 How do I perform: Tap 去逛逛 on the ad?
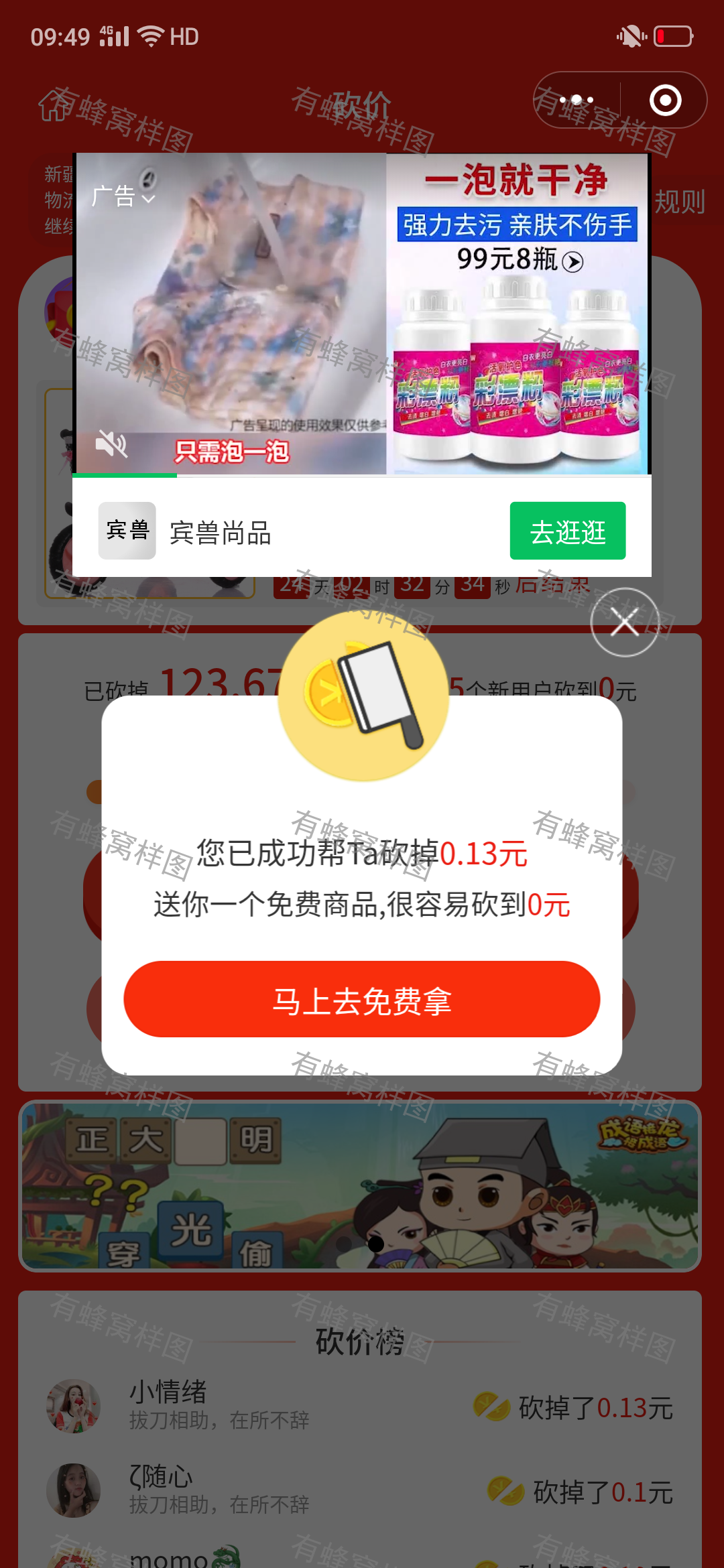[x=568, y=531]
